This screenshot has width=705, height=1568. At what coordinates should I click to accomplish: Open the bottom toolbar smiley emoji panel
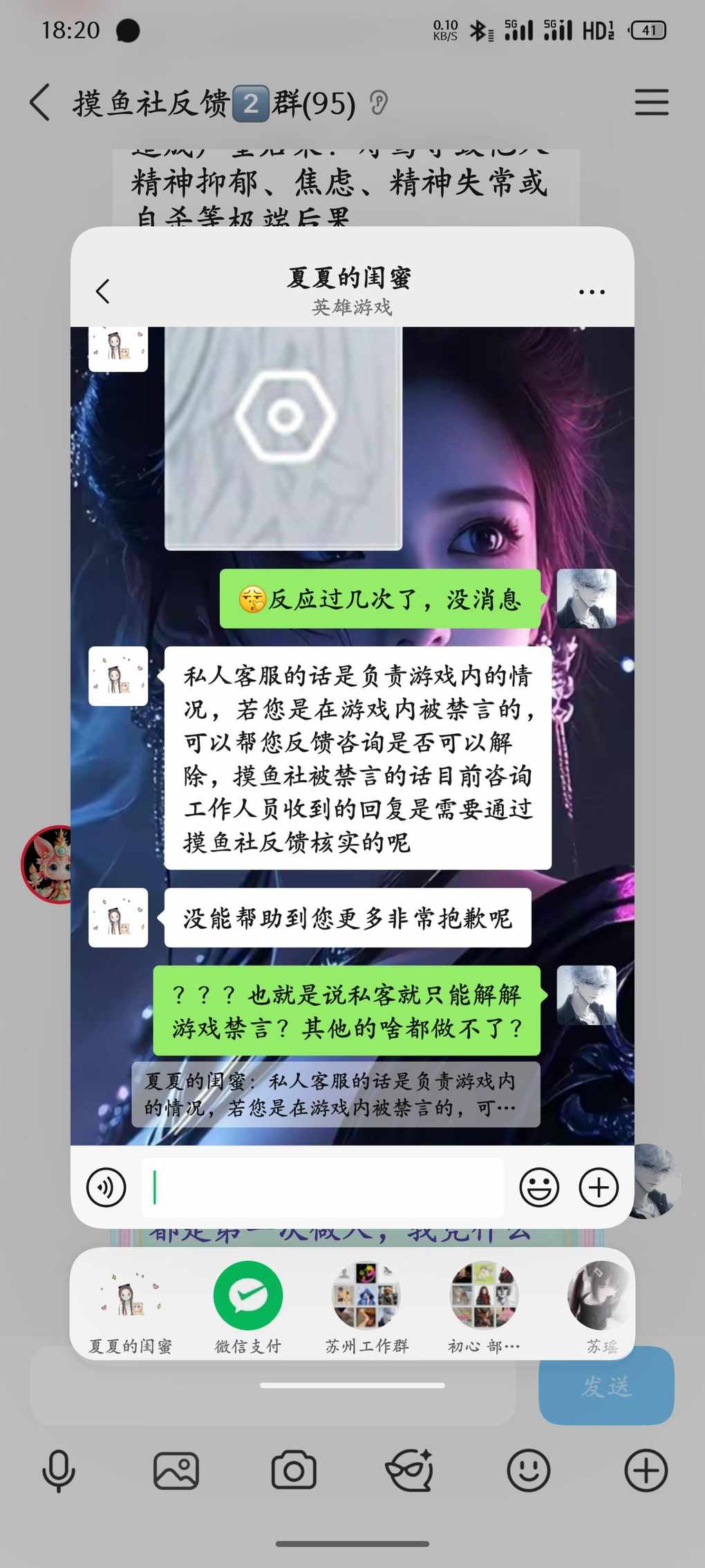point(529,1470)
